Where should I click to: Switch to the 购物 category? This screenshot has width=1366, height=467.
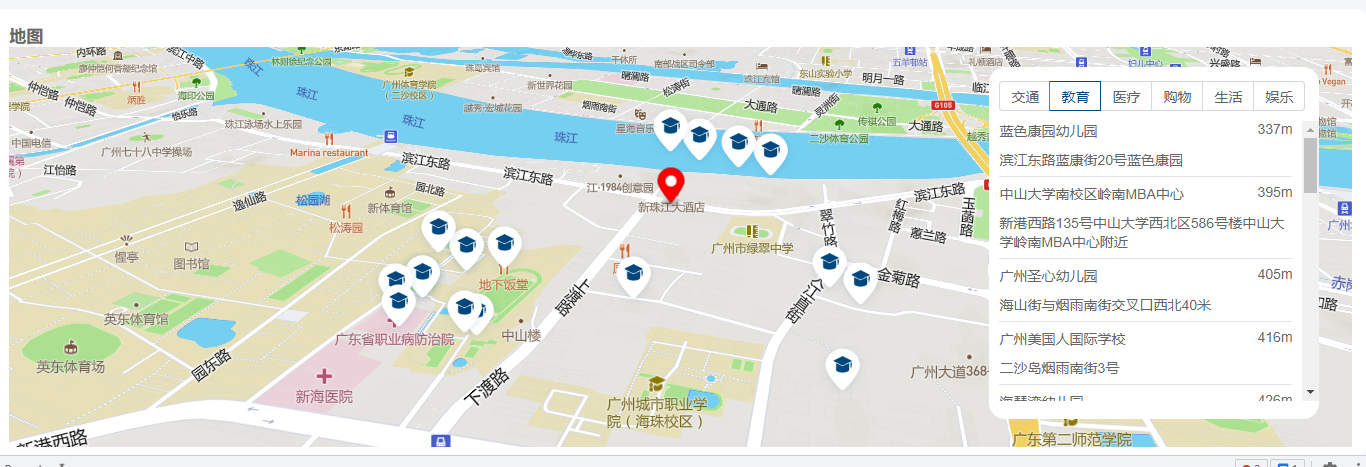click(1177, 97)
